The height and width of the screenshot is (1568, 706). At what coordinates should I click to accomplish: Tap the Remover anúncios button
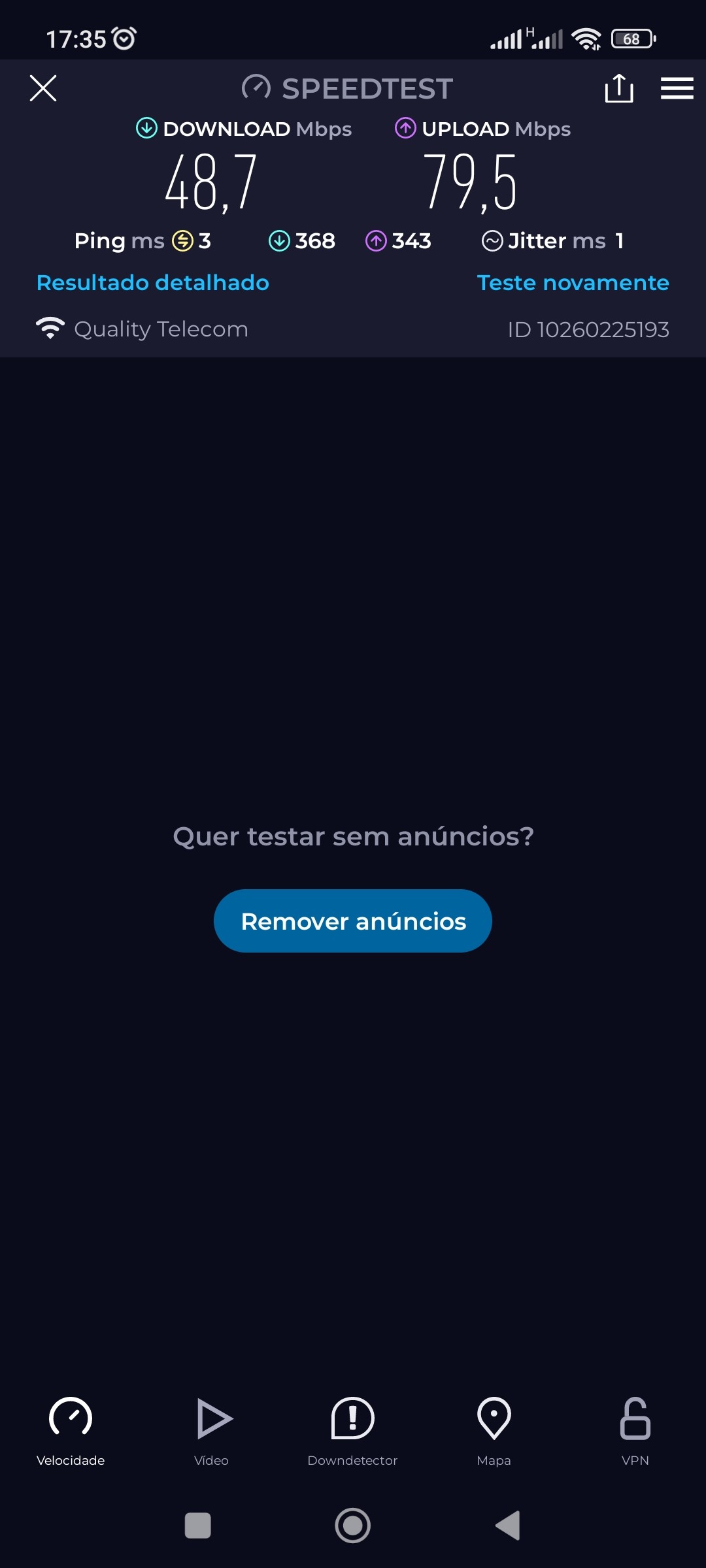coord(353,921)
